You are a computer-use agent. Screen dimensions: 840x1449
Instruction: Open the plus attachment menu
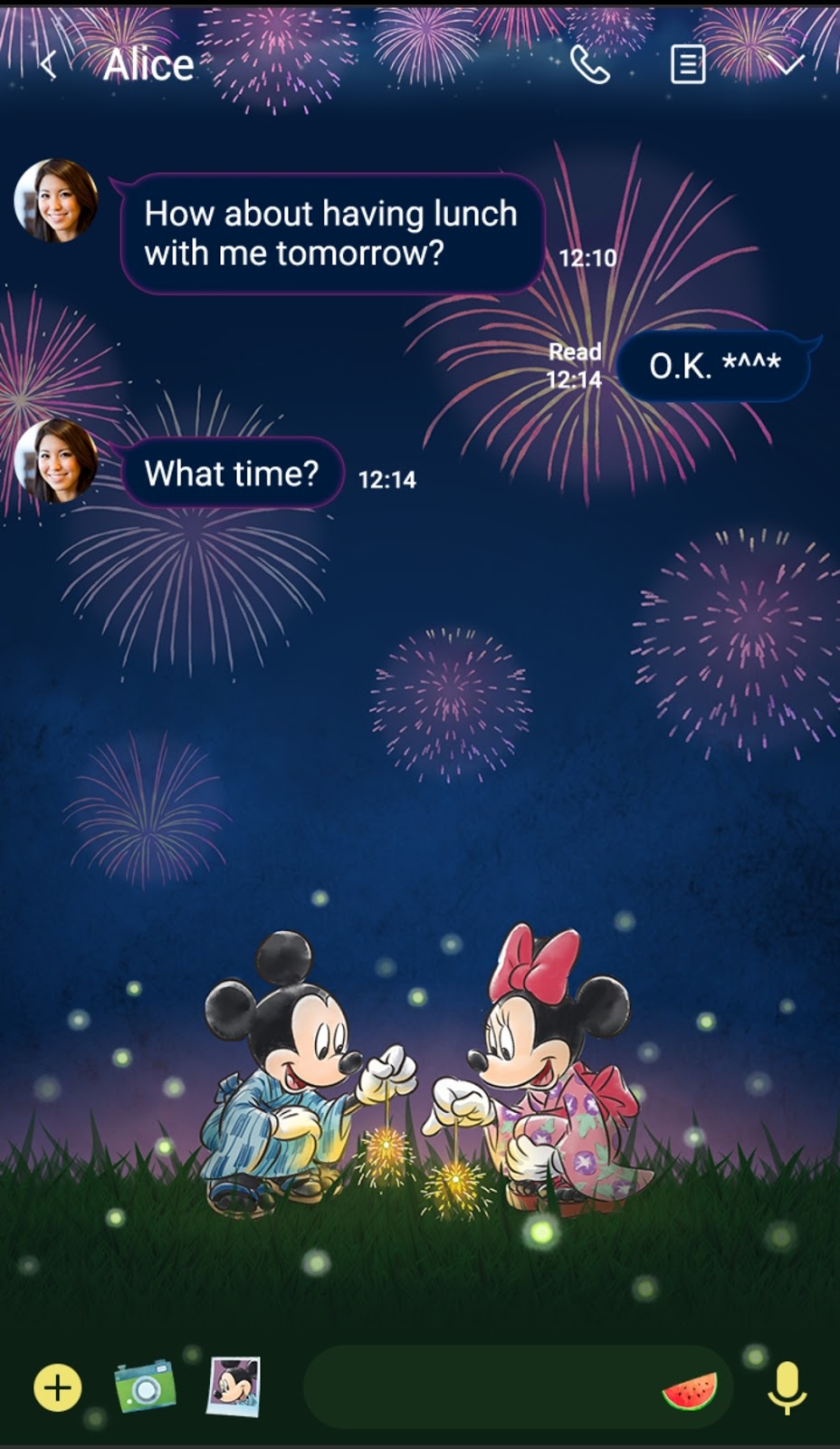click(58, 1387)
